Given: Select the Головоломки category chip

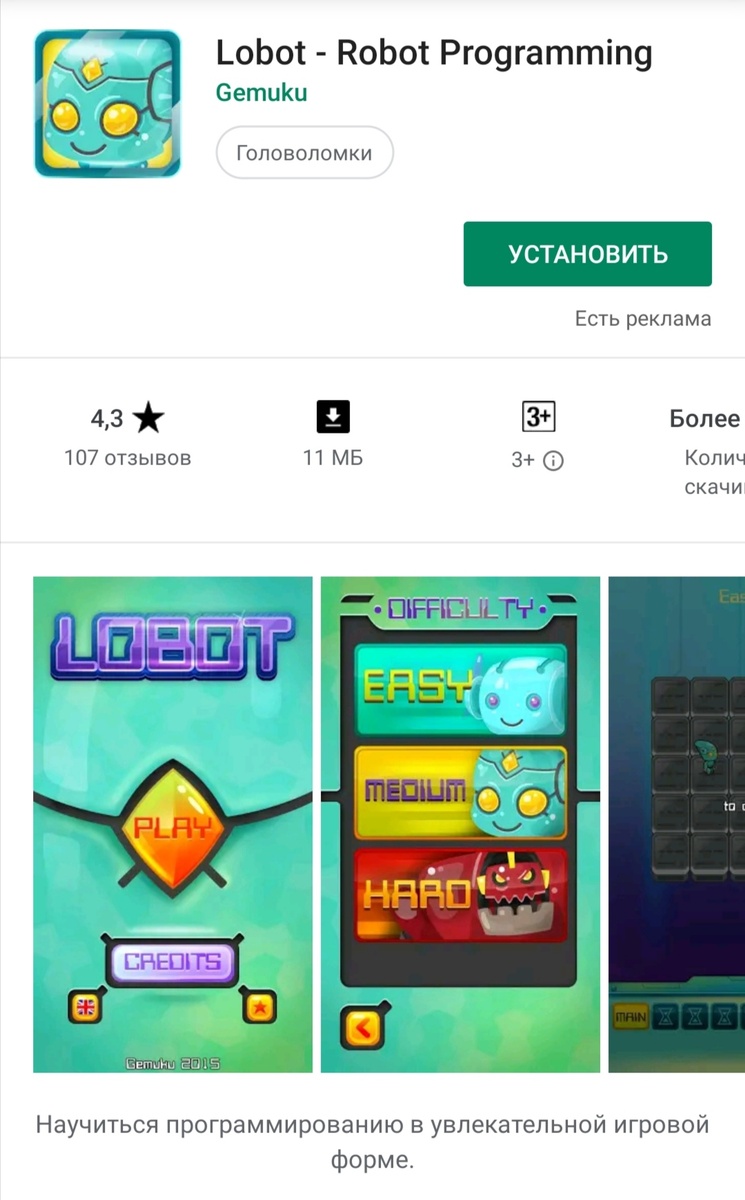Looking at the screenshot, I should (x=304, y=152).
